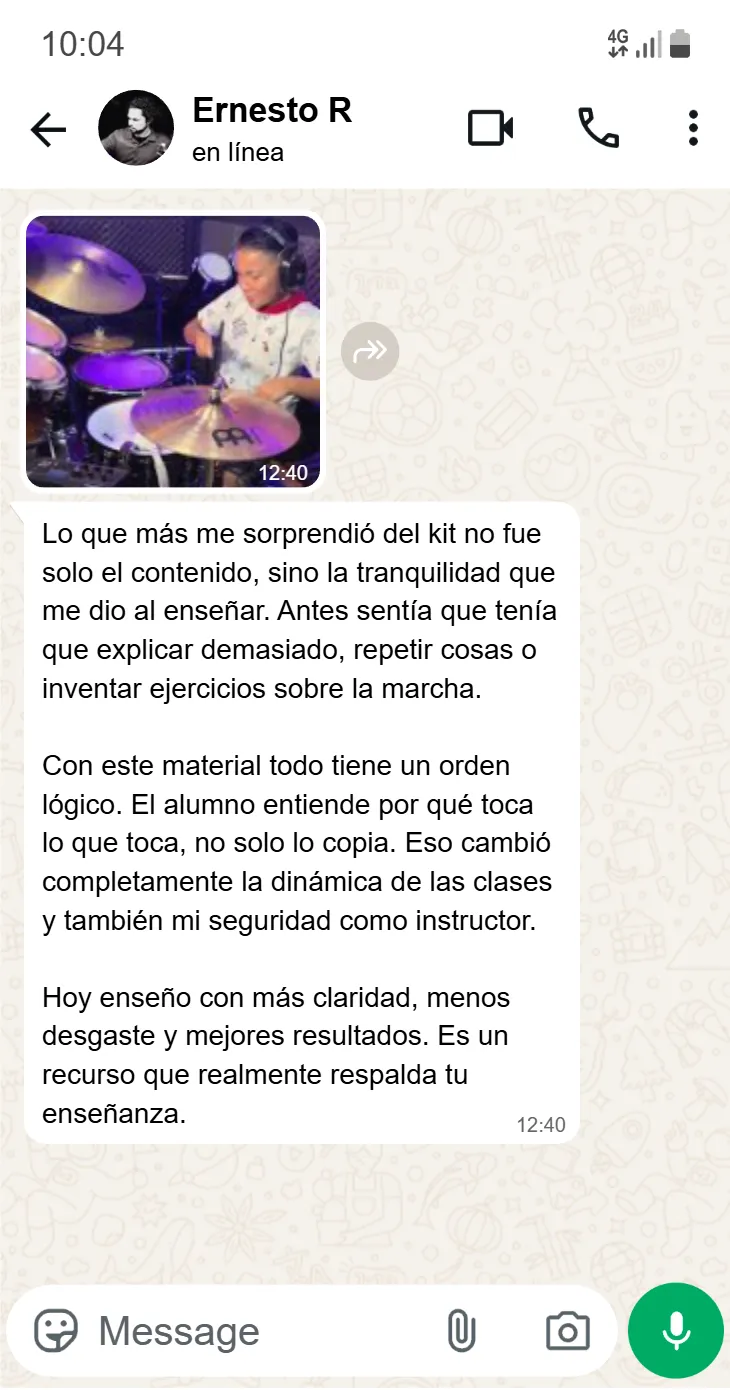
Task: Open the camera to take a photo
Action: click(x=568, y=1331)
